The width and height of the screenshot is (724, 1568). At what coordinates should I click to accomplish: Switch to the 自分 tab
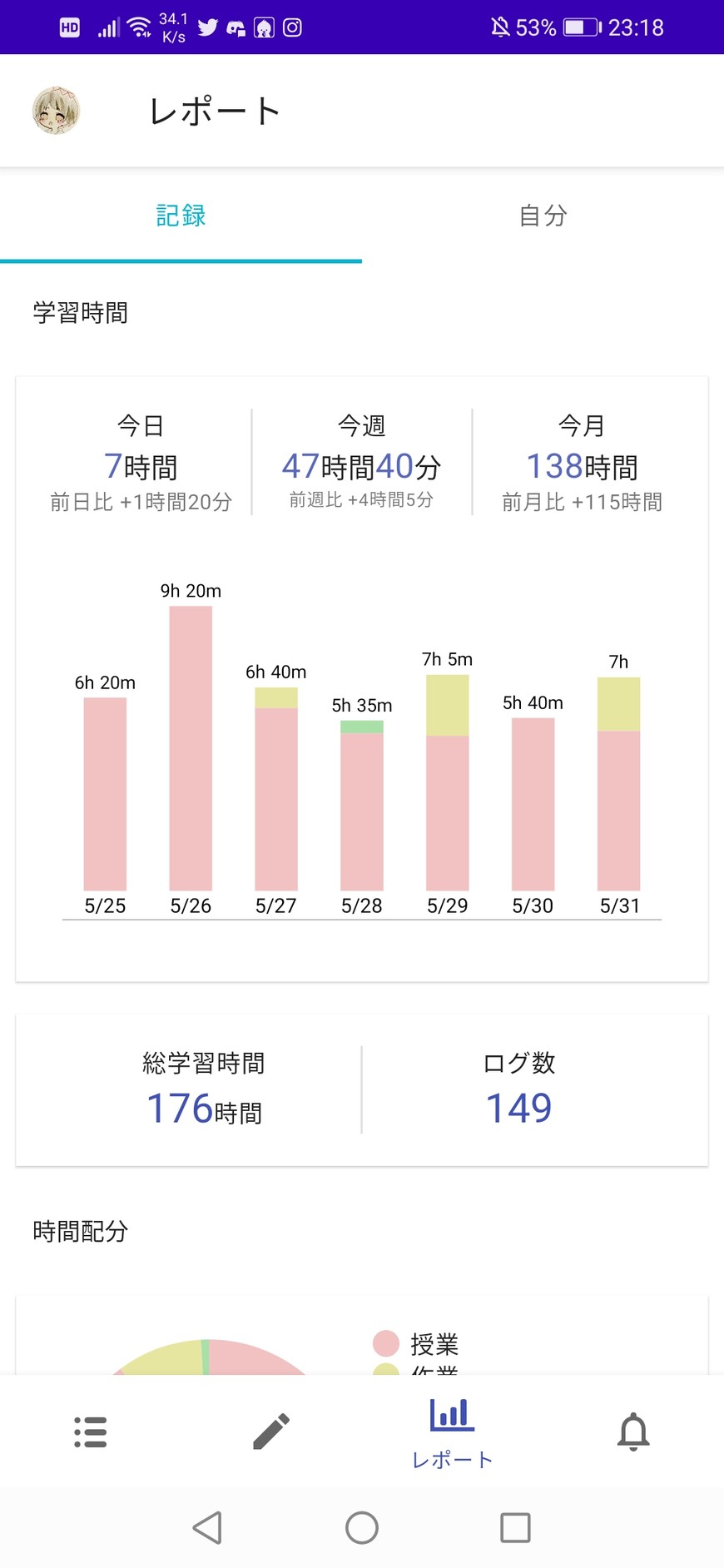pos(543,216)
